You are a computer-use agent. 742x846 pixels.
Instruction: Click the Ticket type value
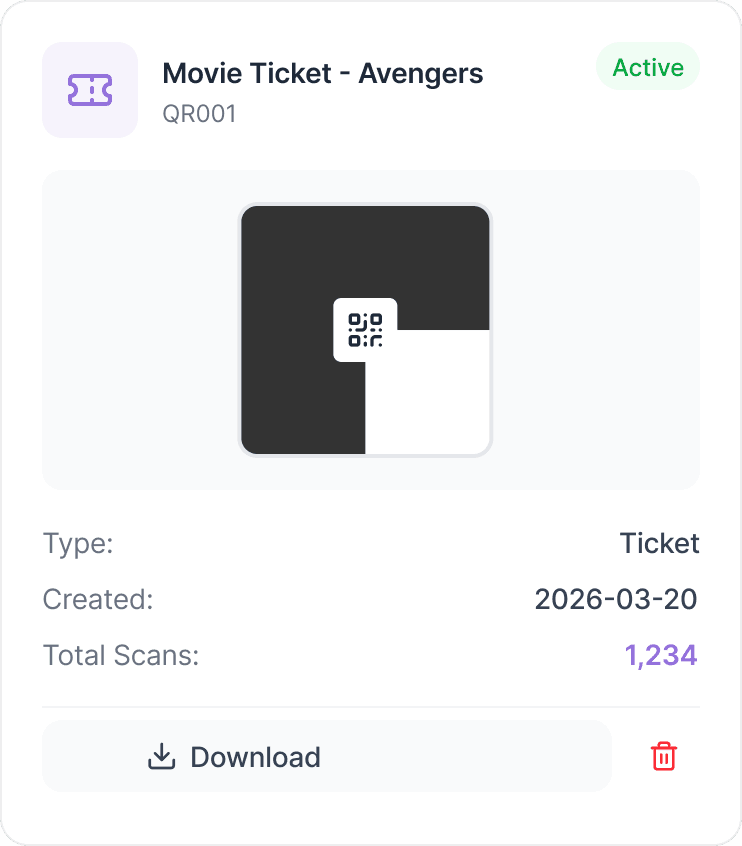coord(660,543)
